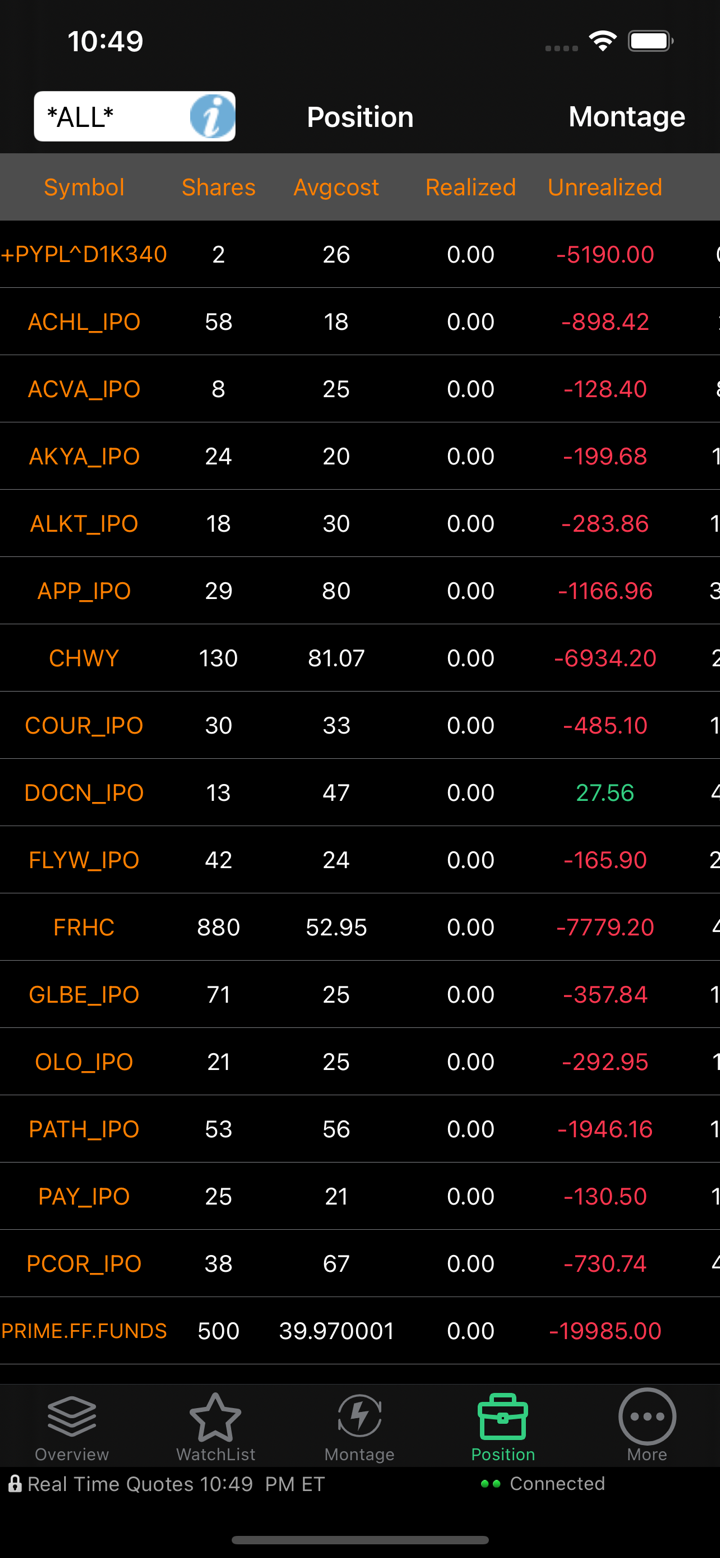Sort by the Avgcost column header
720x1558 pixels.
(x=336, y=187)
